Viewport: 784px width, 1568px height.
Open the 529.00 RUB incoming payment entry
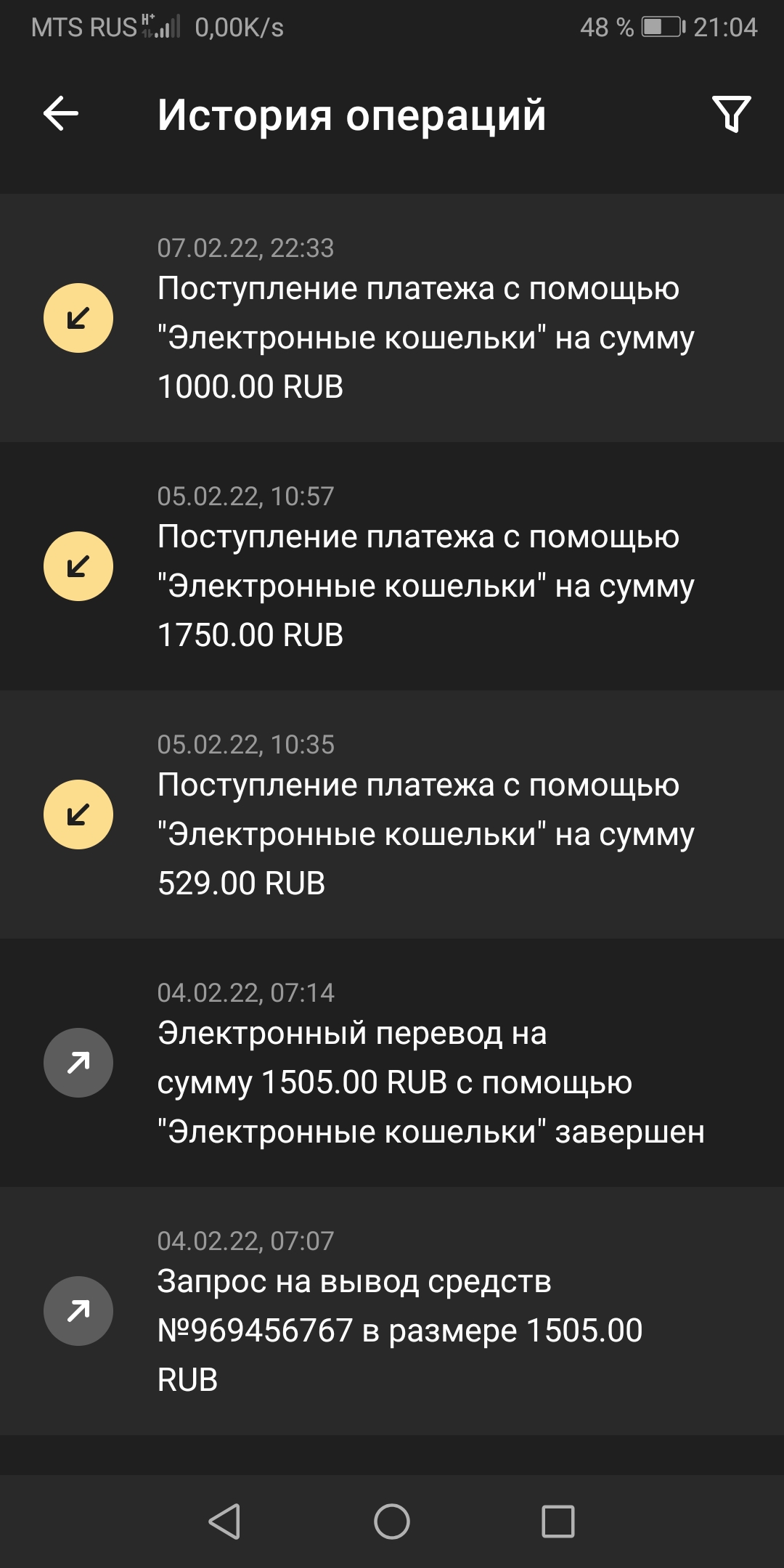click(392, 814)
